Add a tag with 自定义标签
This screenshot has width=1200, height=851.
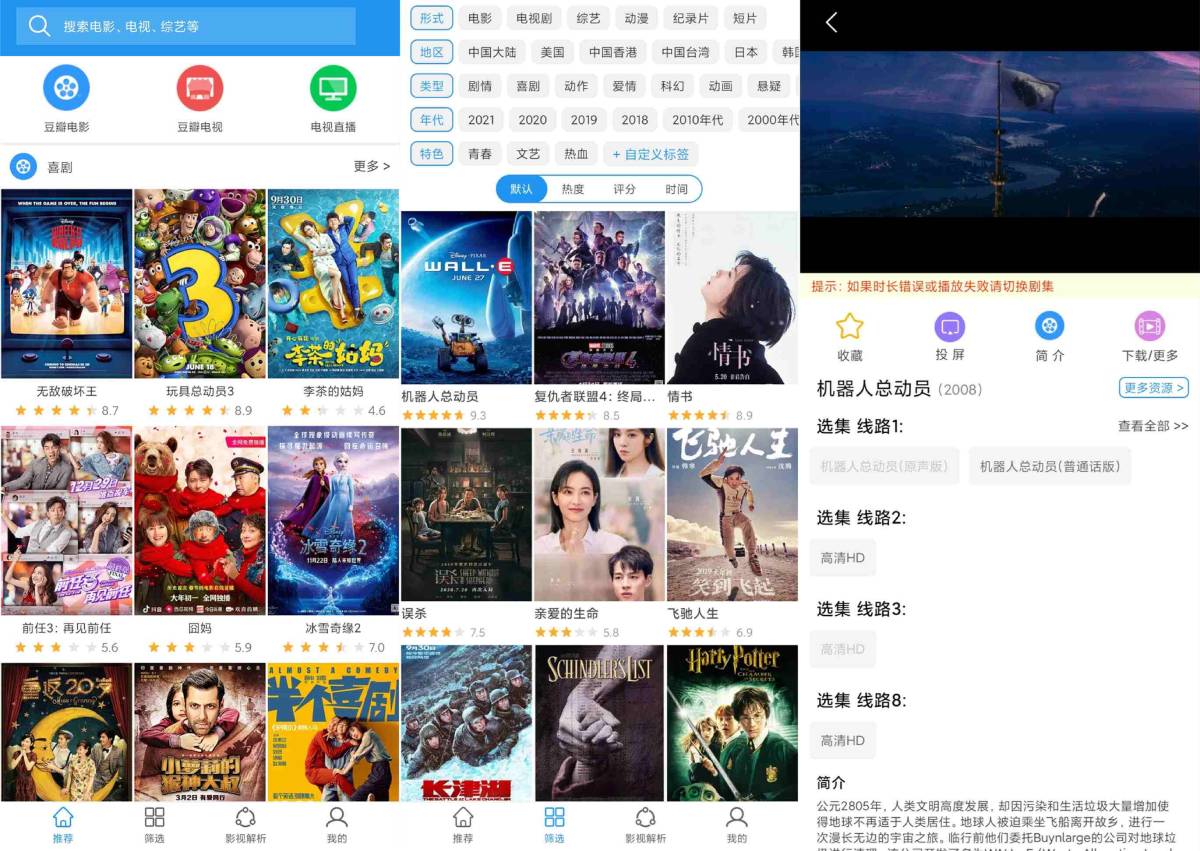[x=651, y=154]
